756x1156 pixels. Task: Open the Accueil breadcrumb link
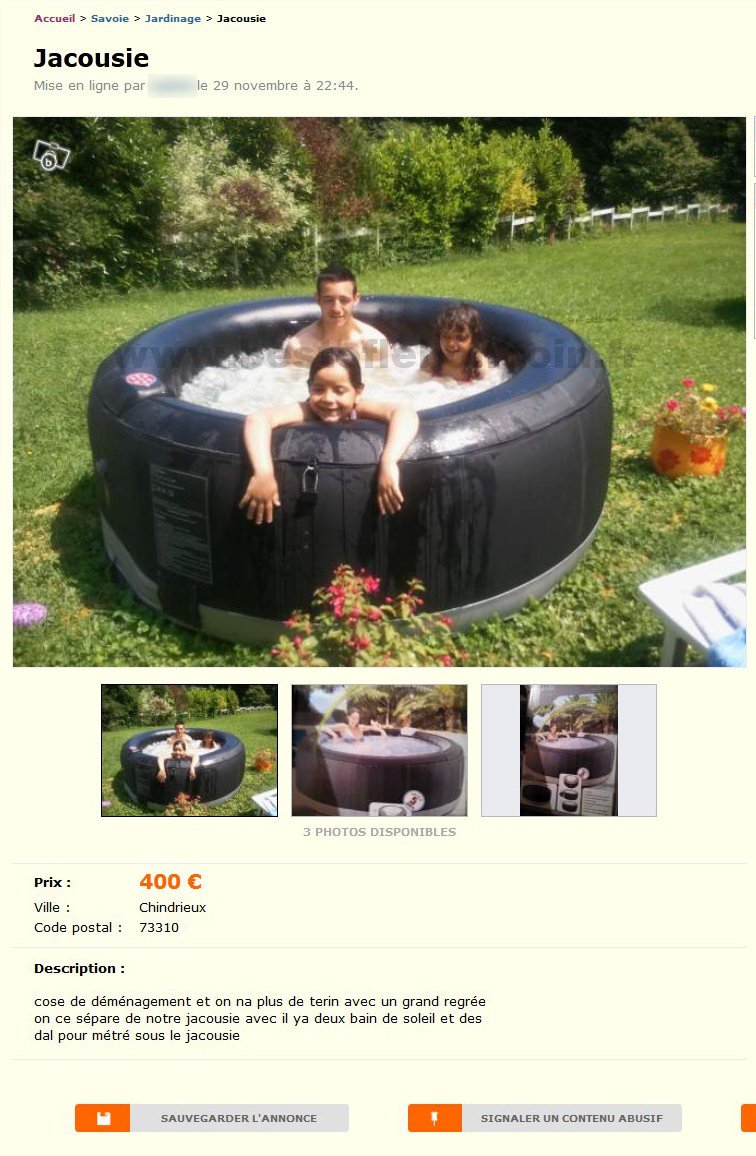pyautogui.click(x=54, y=19)
